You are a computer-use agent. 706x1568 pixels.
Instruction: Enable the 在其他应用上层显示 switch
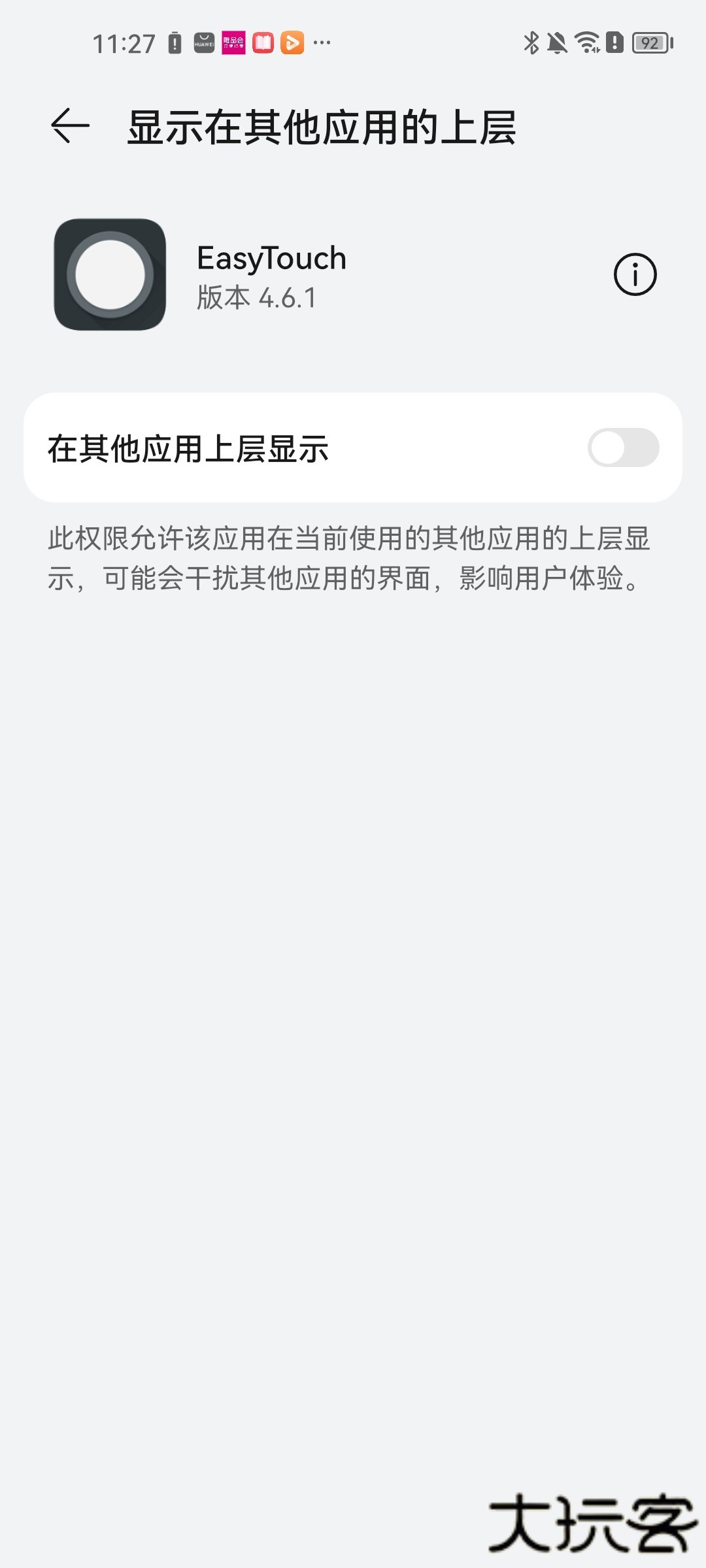(x=623, y=448)
